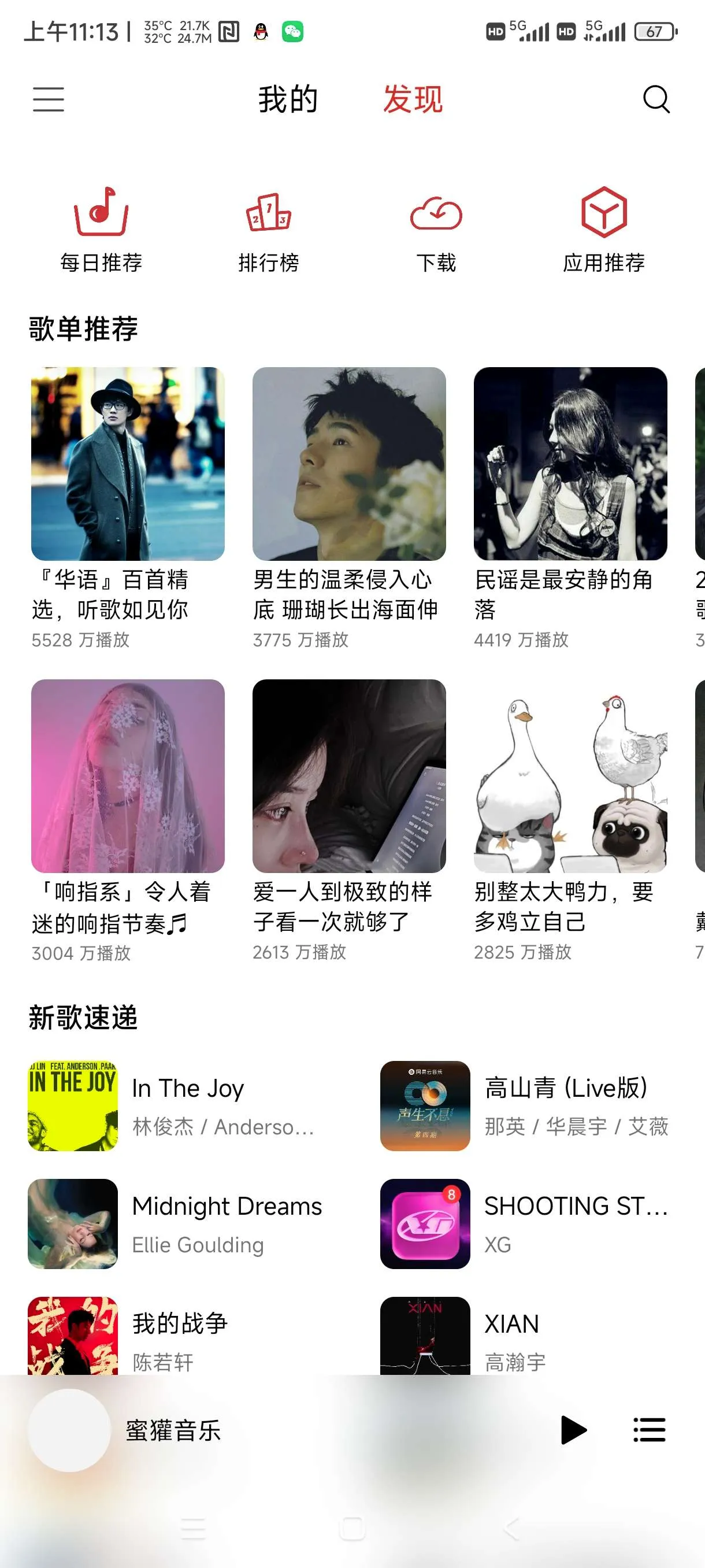Open playlist 爱一人到极致的样子

349,821
